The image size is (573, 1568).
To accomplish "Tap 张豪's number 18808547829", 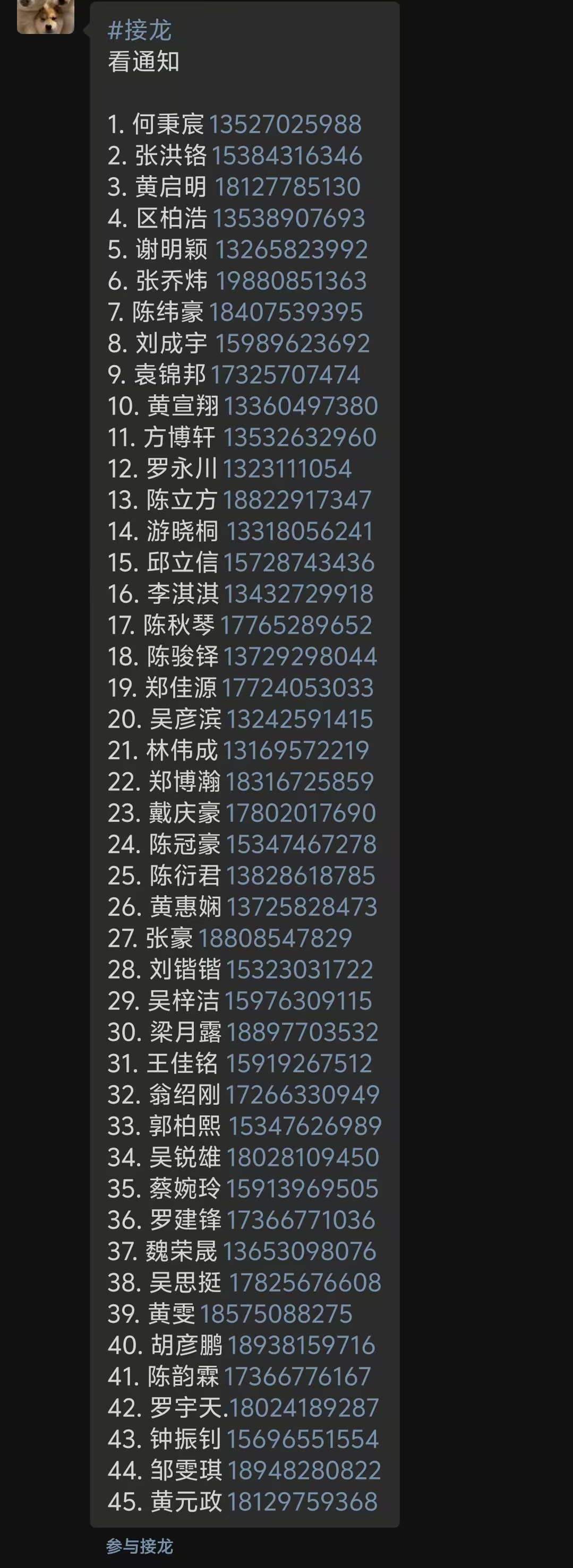I will click(x=275, y=939).
